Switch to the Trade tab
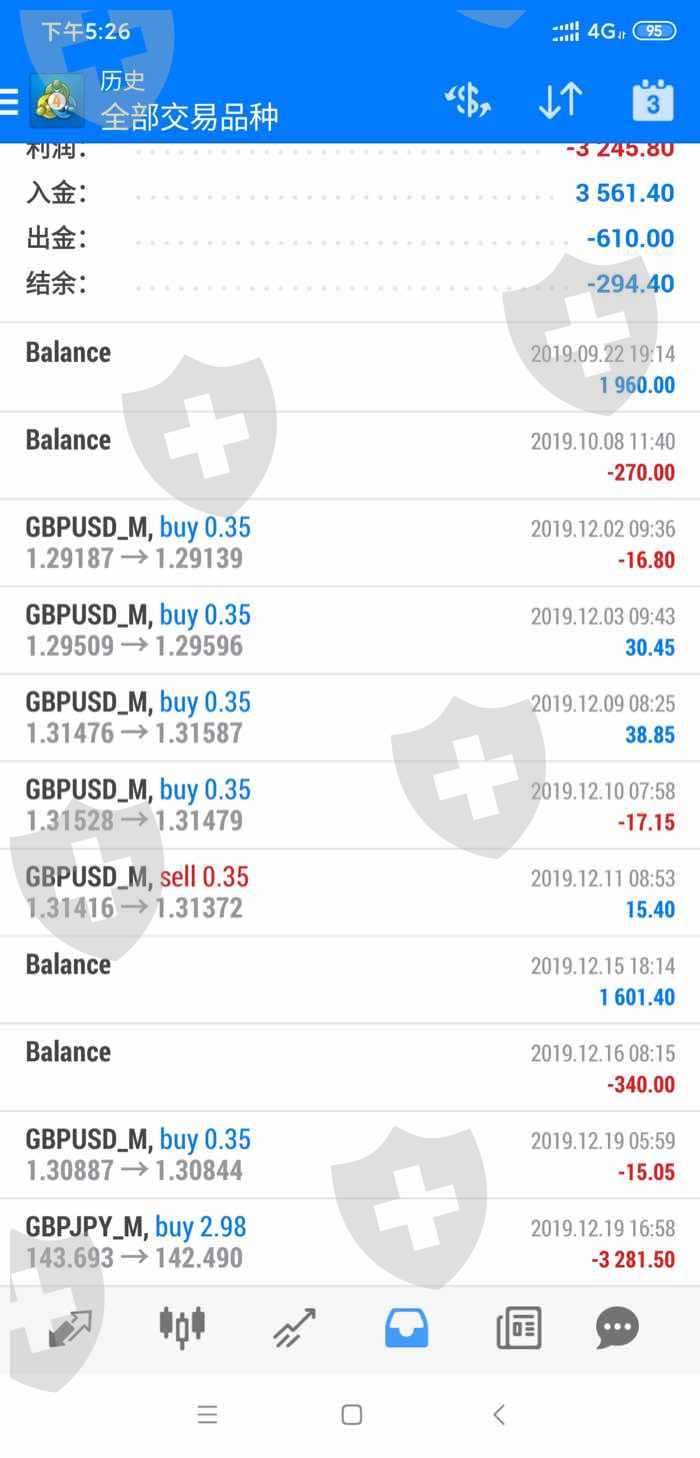Screen dimensions: 700x1458 pyautogui.click(x=295, y=1328)
